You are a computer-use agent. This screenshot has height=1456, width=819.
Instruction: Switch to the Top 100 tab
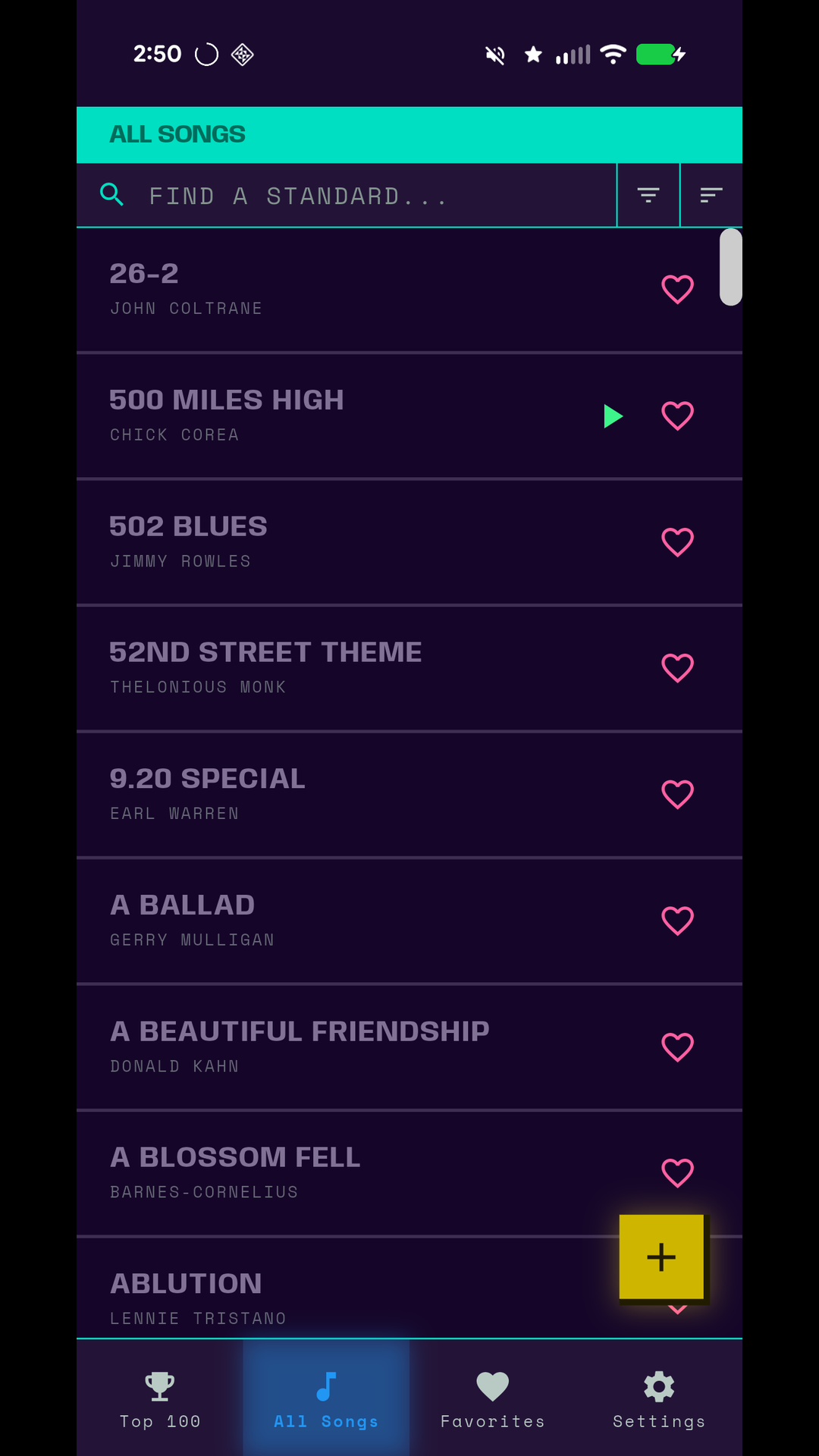click(160, 1398)
